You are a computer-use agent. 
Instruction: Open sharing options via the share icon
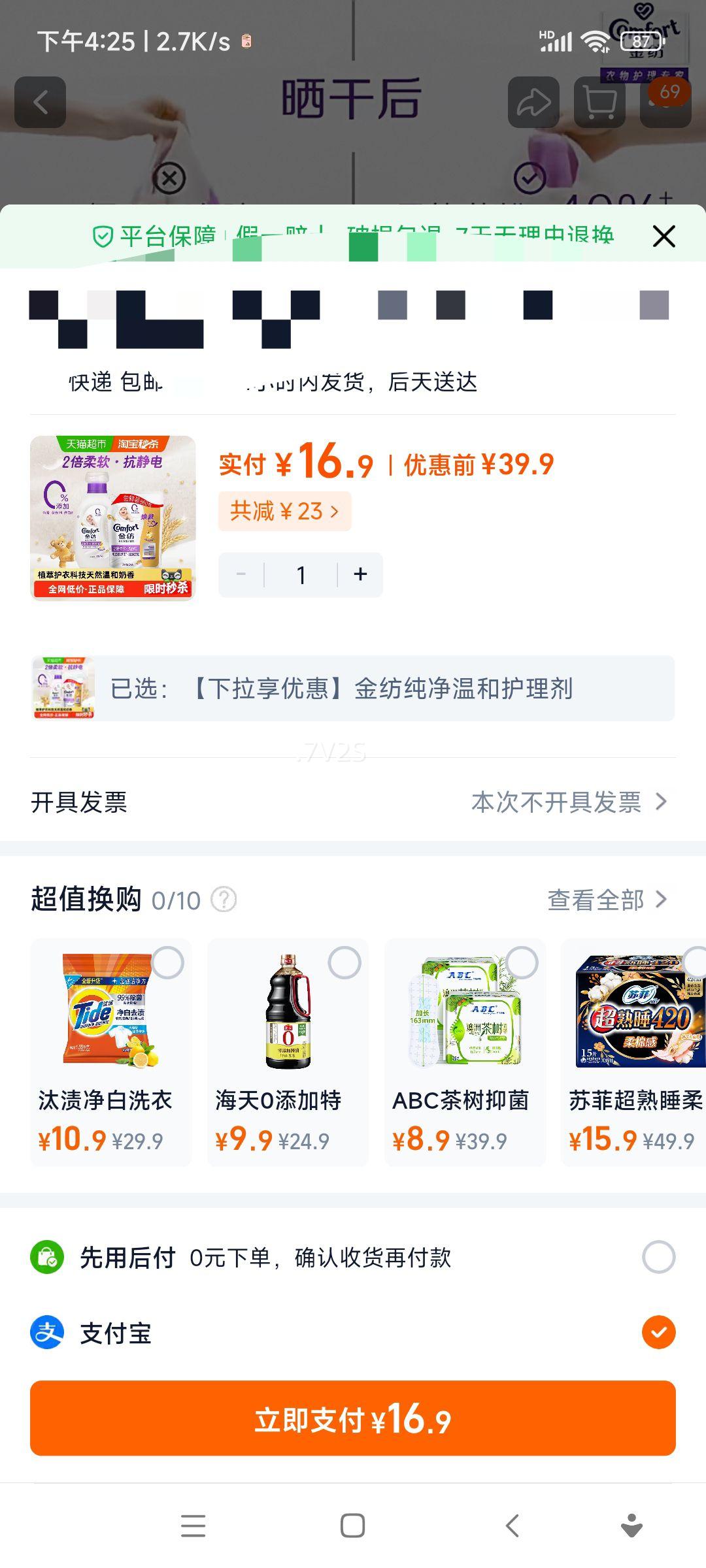coord(533,102)
